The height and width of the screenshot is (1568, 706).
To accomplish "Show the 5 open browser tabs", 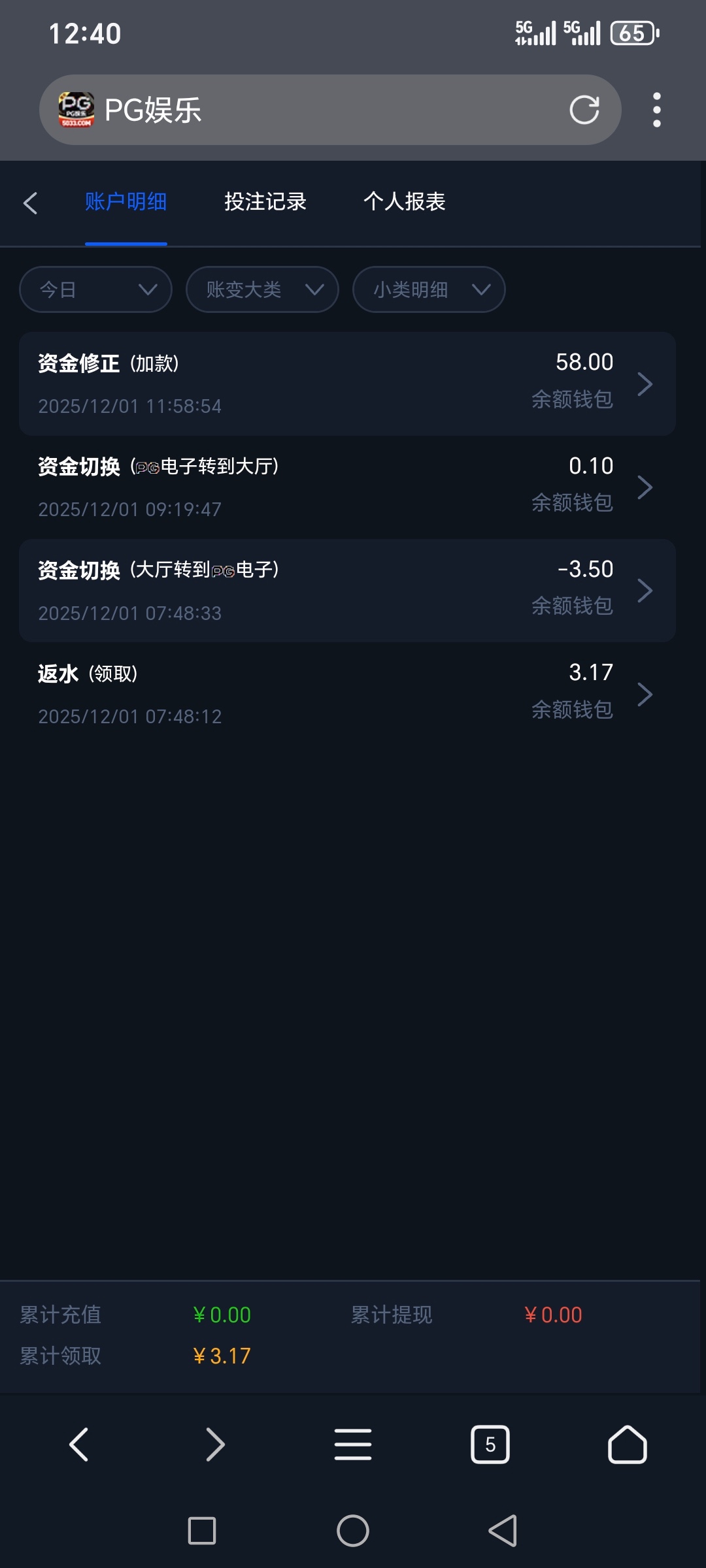I will (490, 1445).
